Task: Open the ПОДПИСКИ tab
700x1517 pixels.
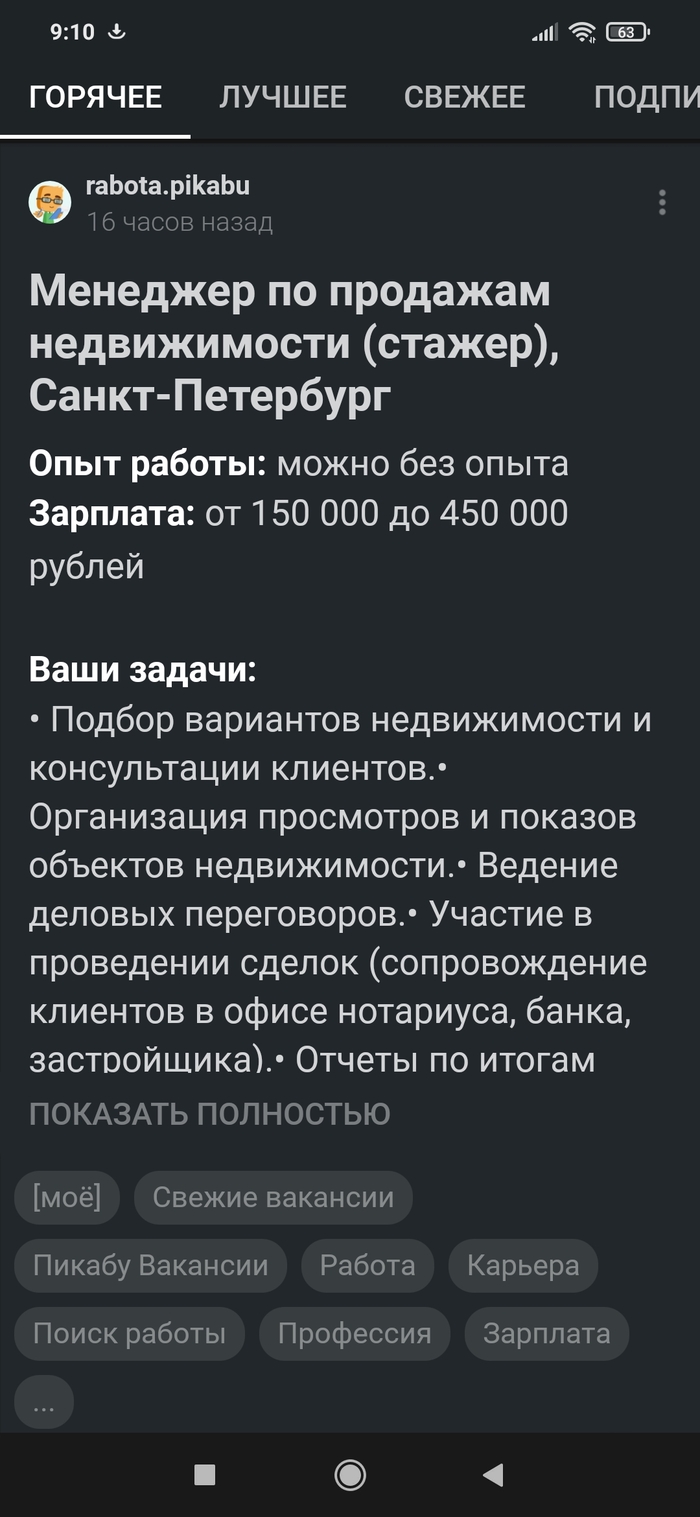Action: tap(645, 97)
